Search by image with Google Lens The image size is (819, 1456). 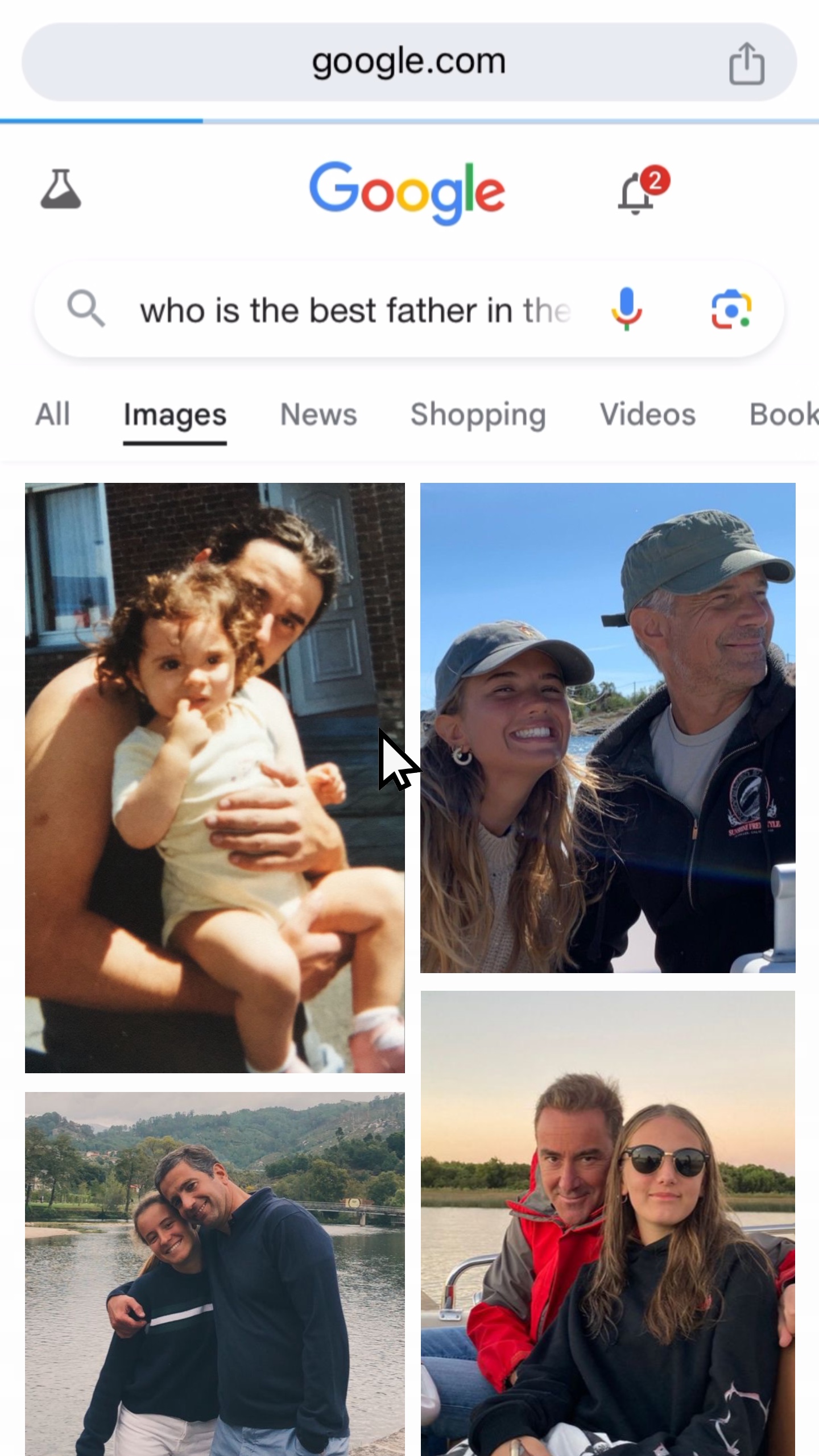(x=731, y=309)
